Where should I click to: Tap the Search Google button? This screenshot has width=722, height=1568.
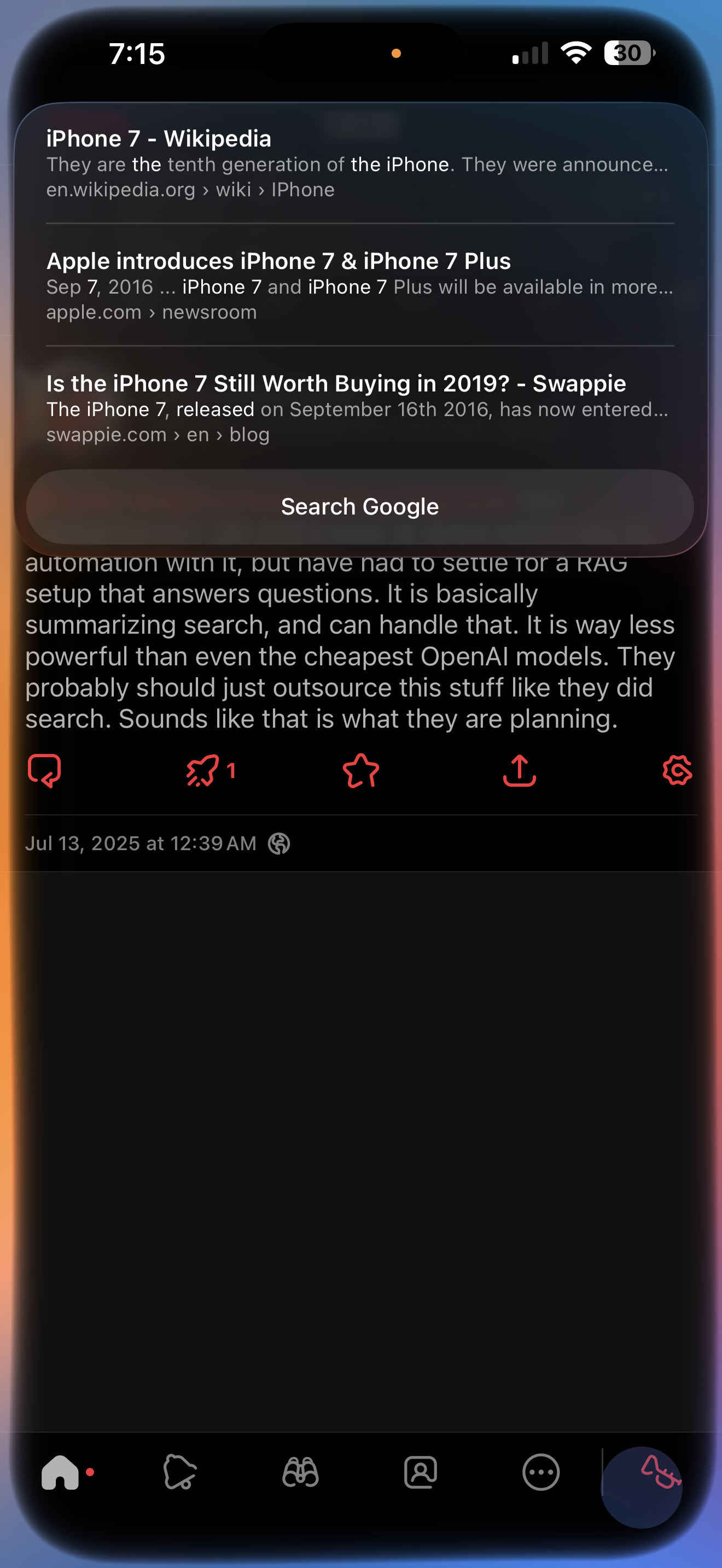360,506
